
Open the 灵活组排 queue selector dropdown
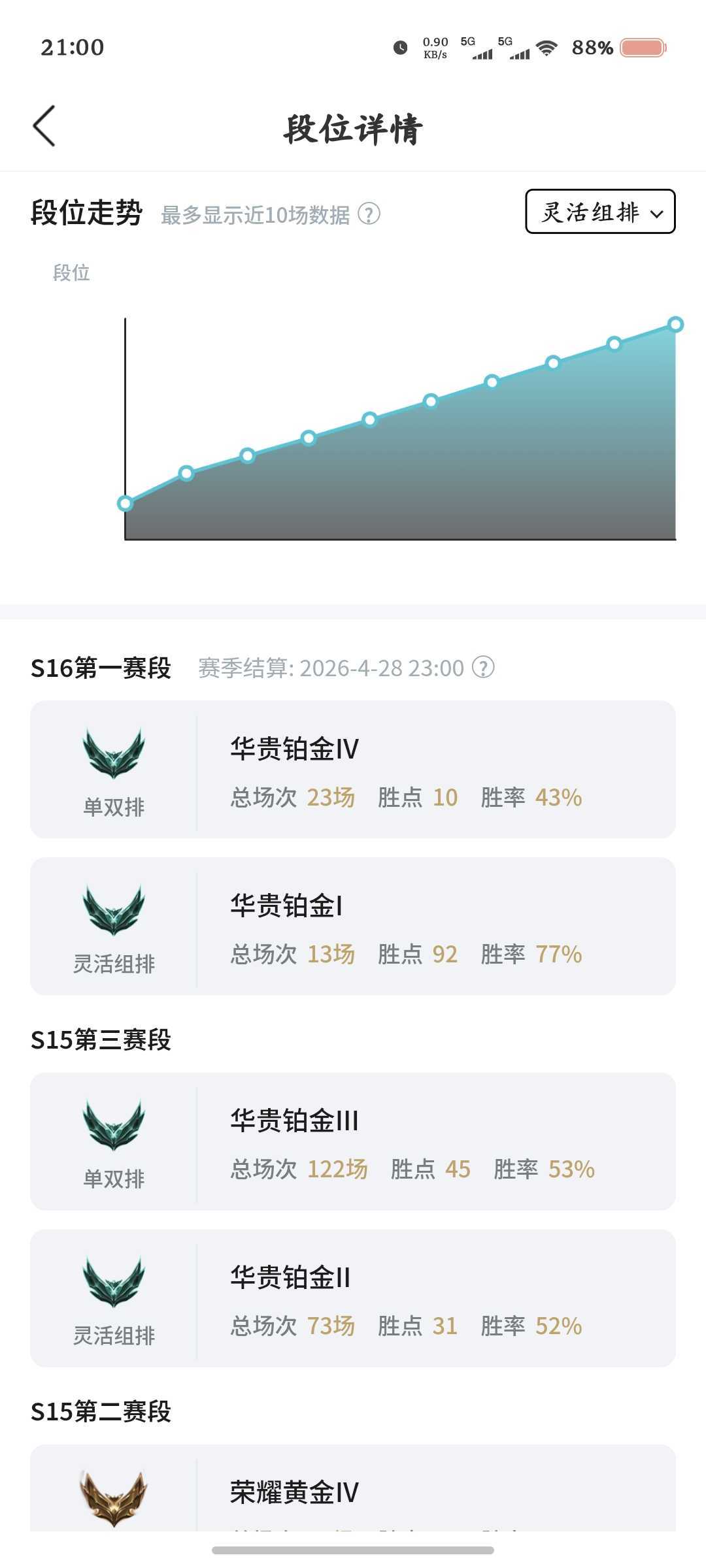pos(599,212)
